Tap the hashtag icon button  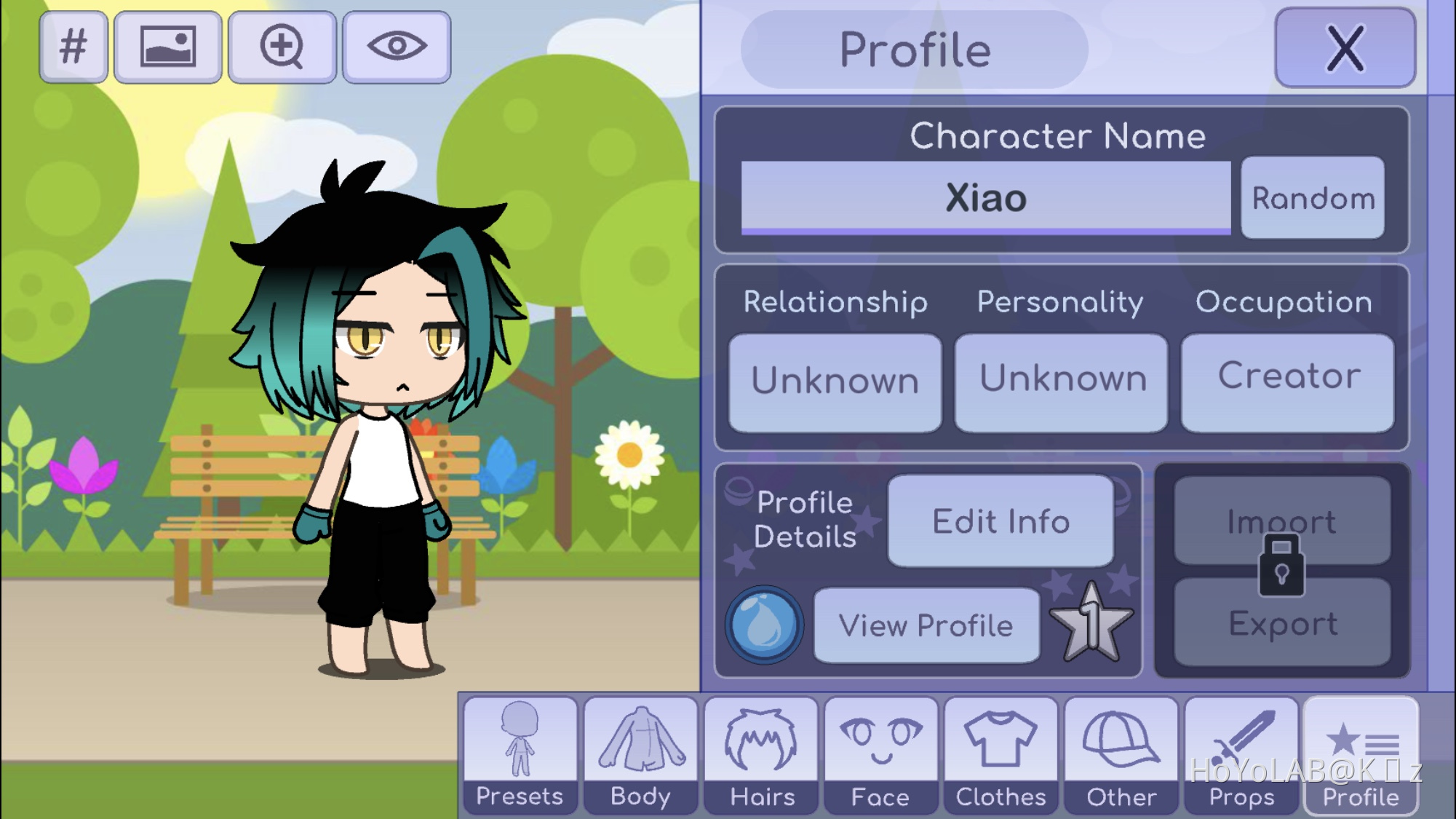coord(73,47)
